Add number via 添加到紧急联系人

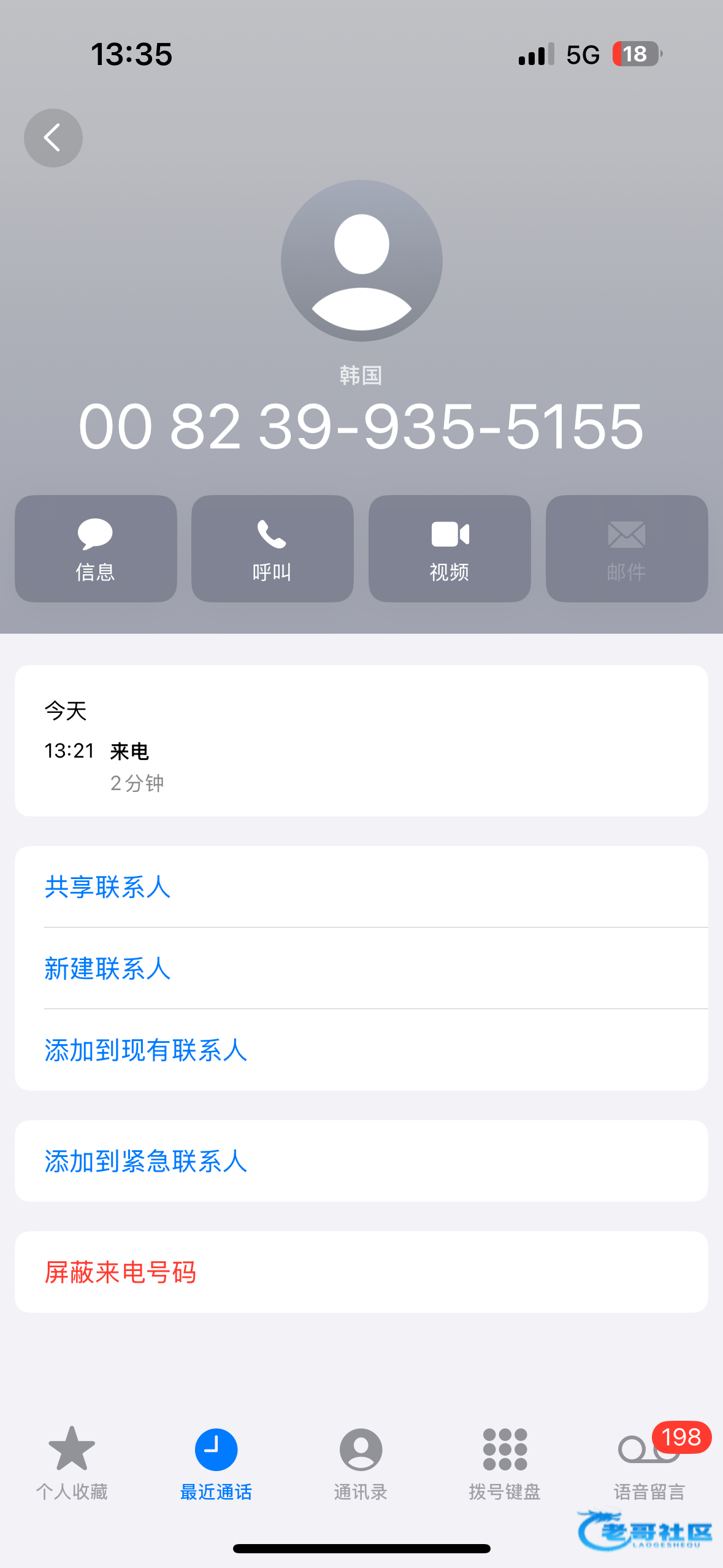tap(146, 1161)
